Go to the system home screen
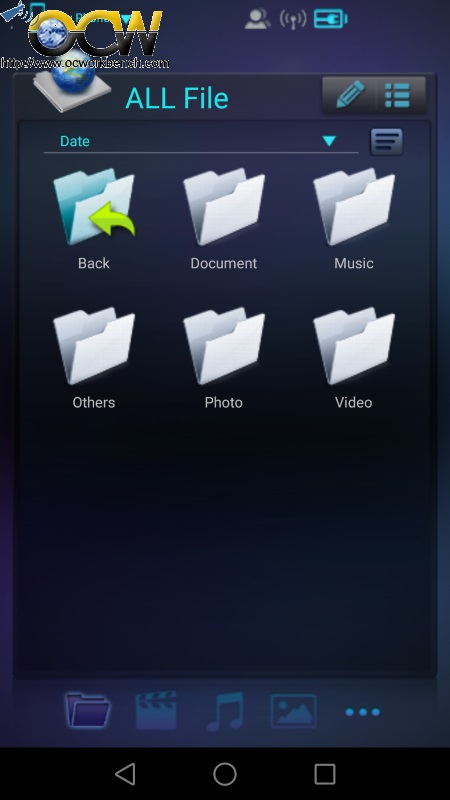Viewport: 450px width, 800px height. tap(224, 773)
